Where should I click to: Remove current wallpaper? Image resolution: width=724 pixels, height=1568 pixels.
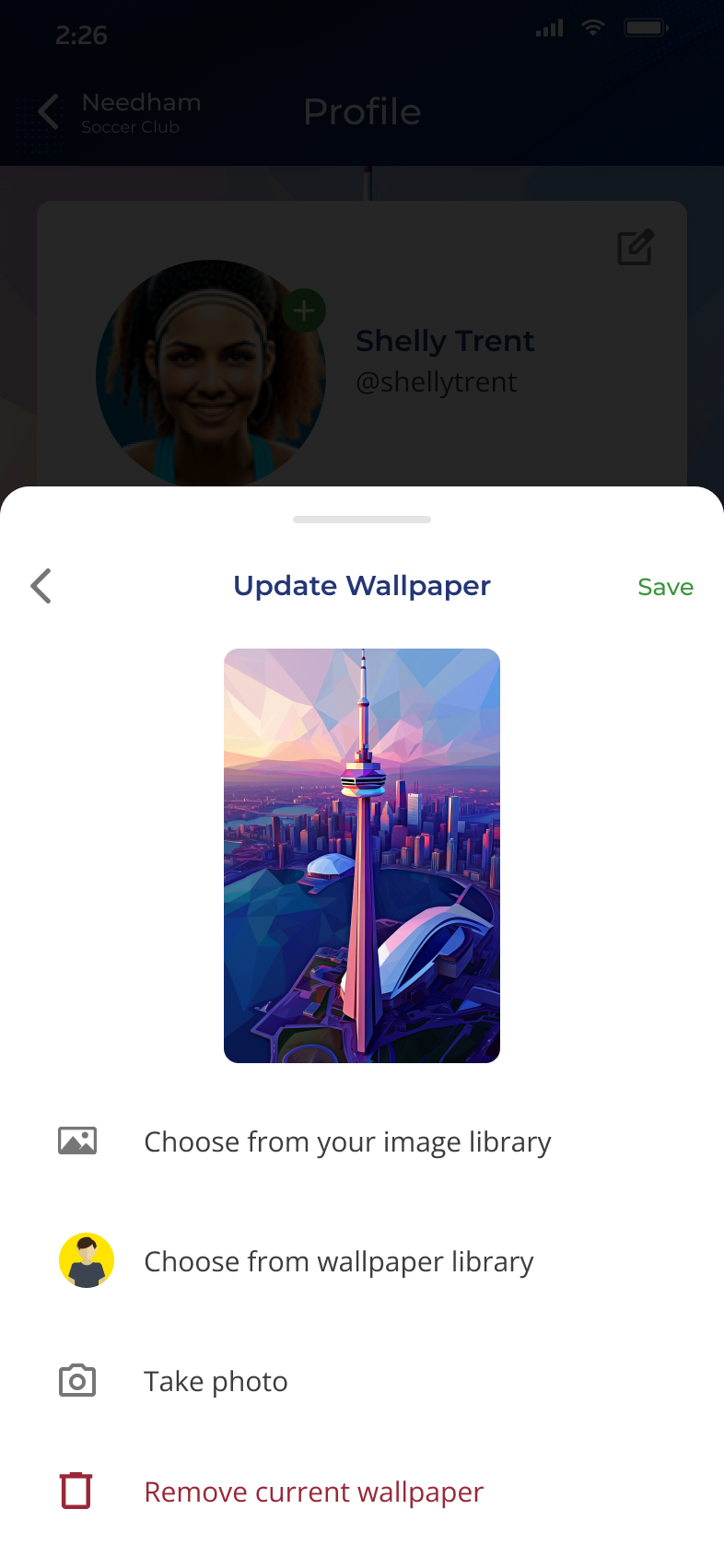[x=362, y=1492]
